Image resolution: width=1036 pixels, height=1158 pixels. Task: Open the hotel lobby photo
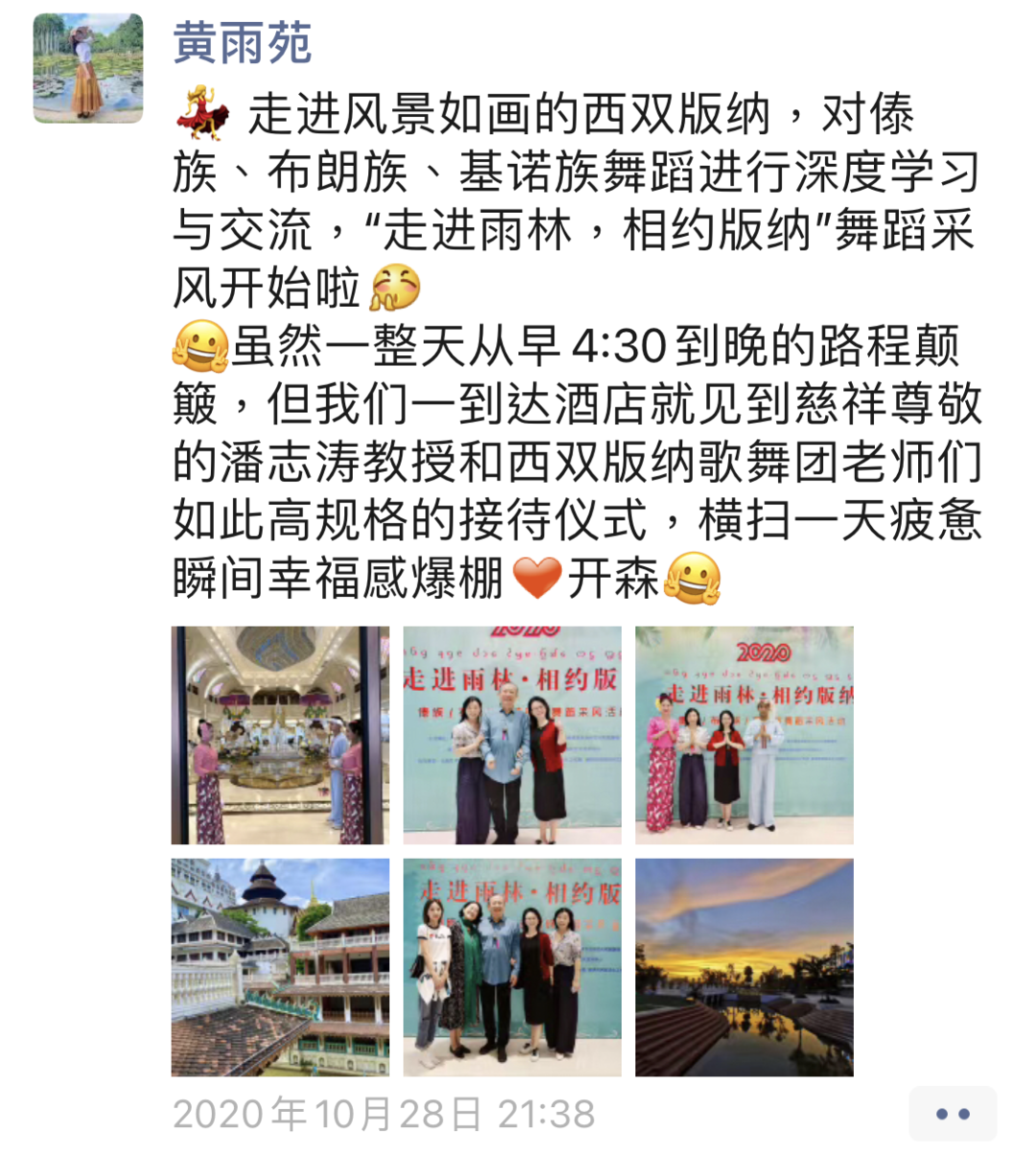point(280,735)
